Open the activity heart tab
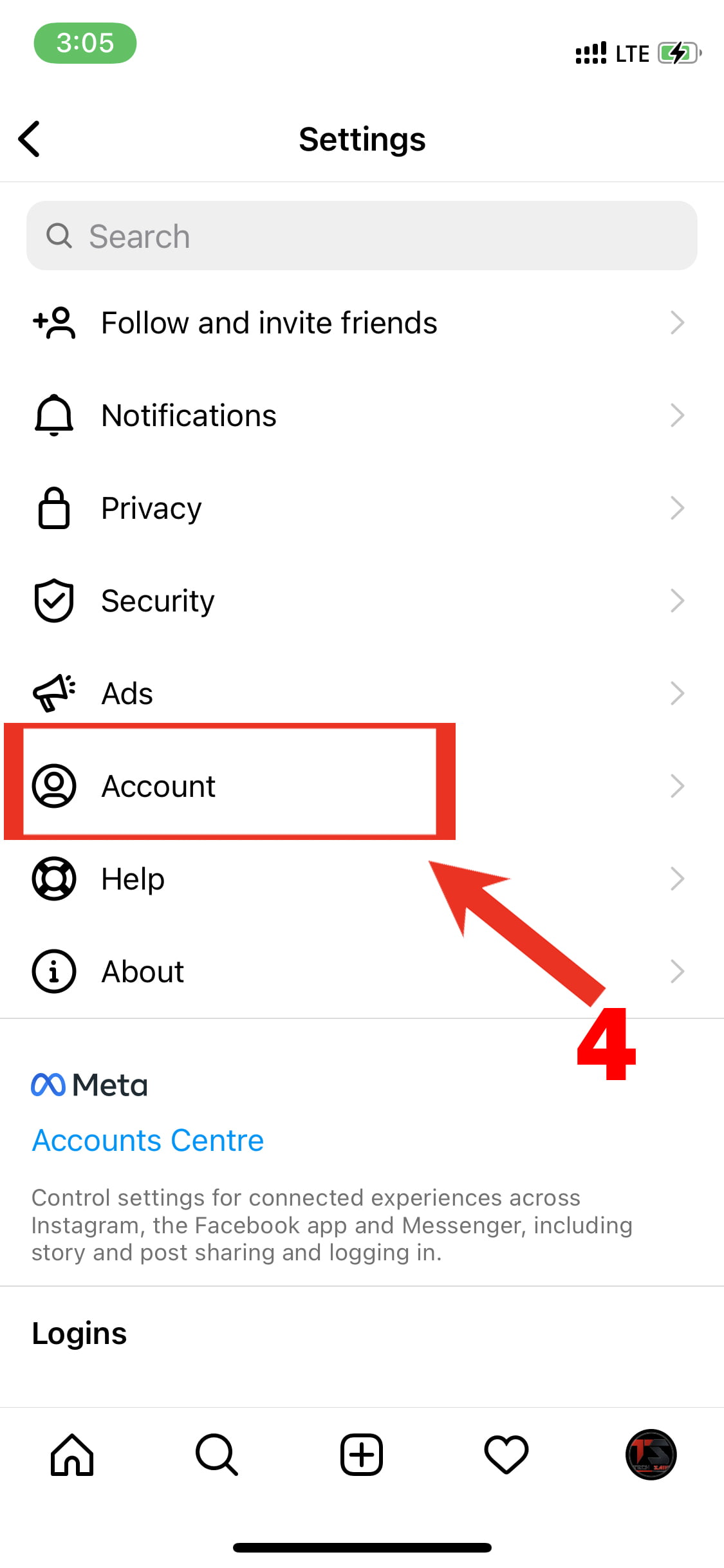 tap(506, 1455)
